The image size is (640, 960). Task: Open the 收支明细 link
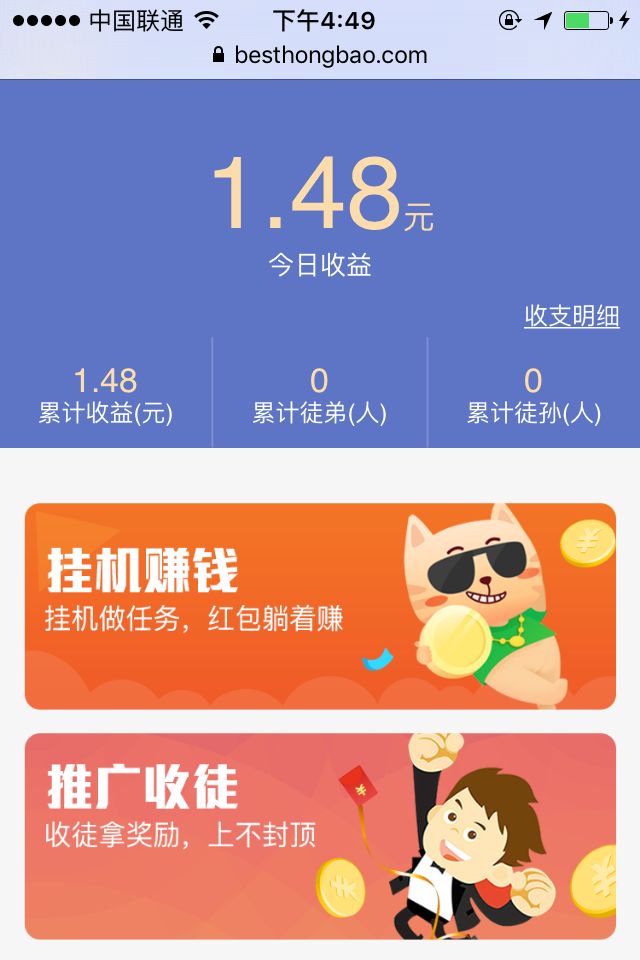[571, 316]
